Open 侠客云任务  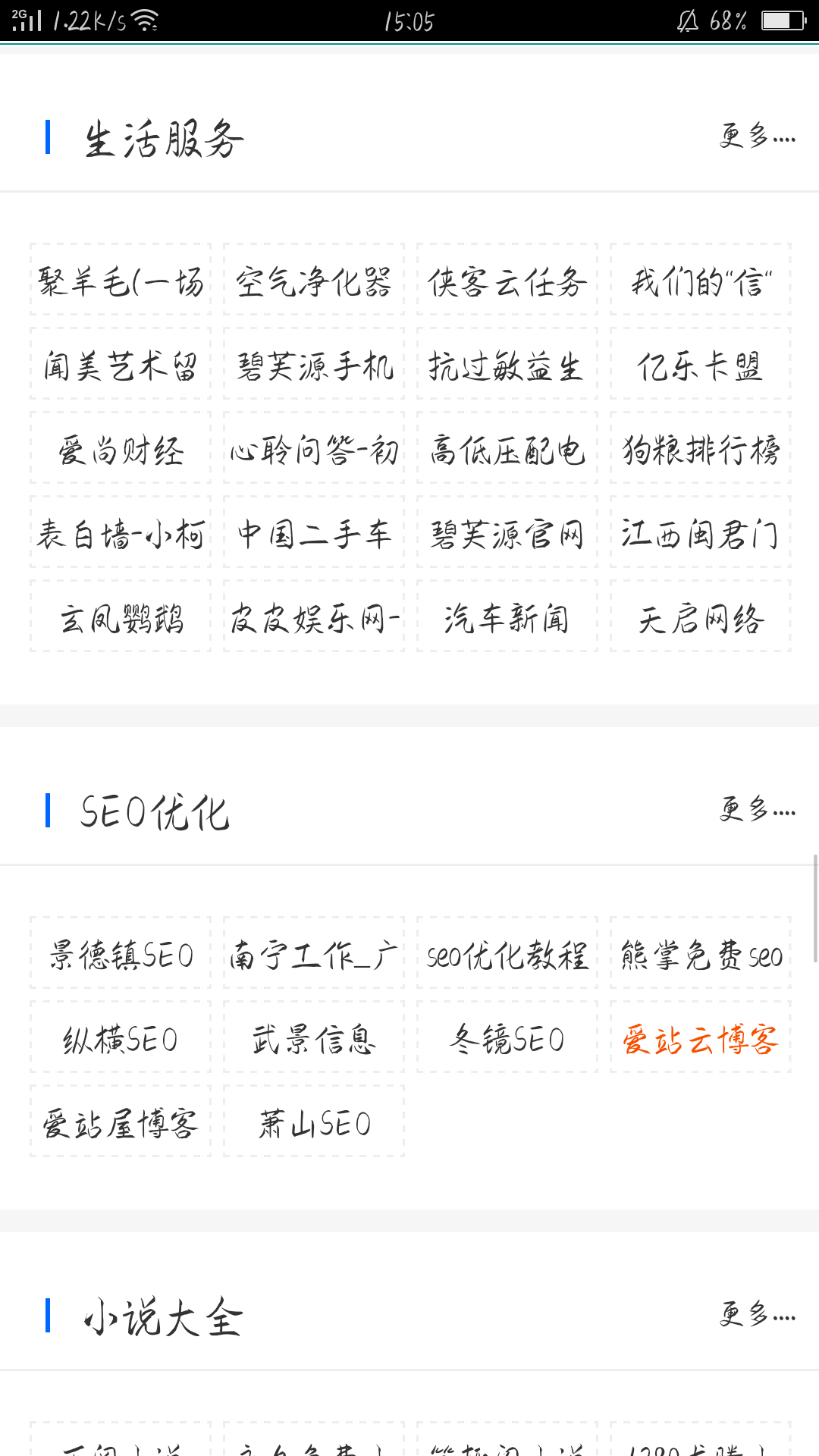point(507,283)
